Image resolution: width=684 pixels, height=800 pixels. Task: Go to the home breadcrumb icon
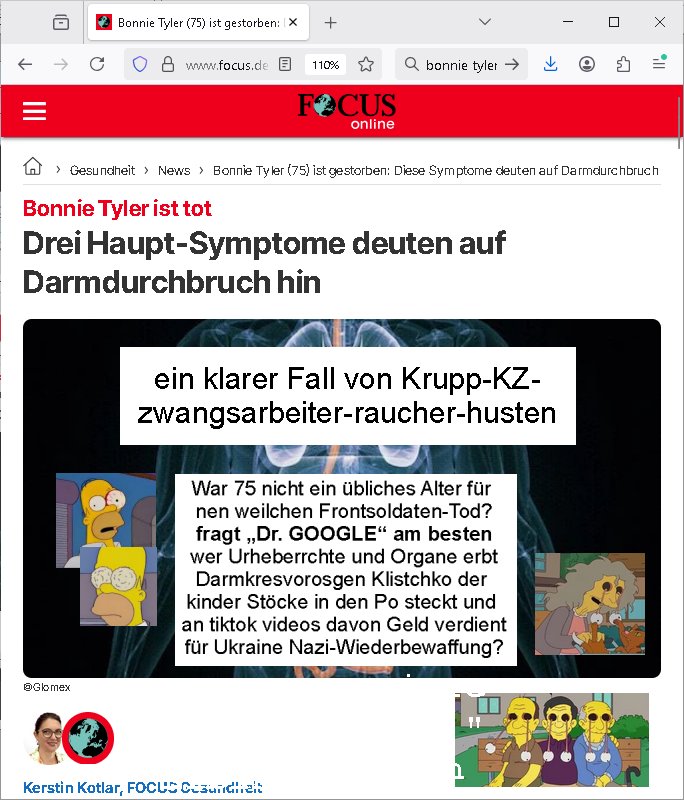click(x=33, y=166)
